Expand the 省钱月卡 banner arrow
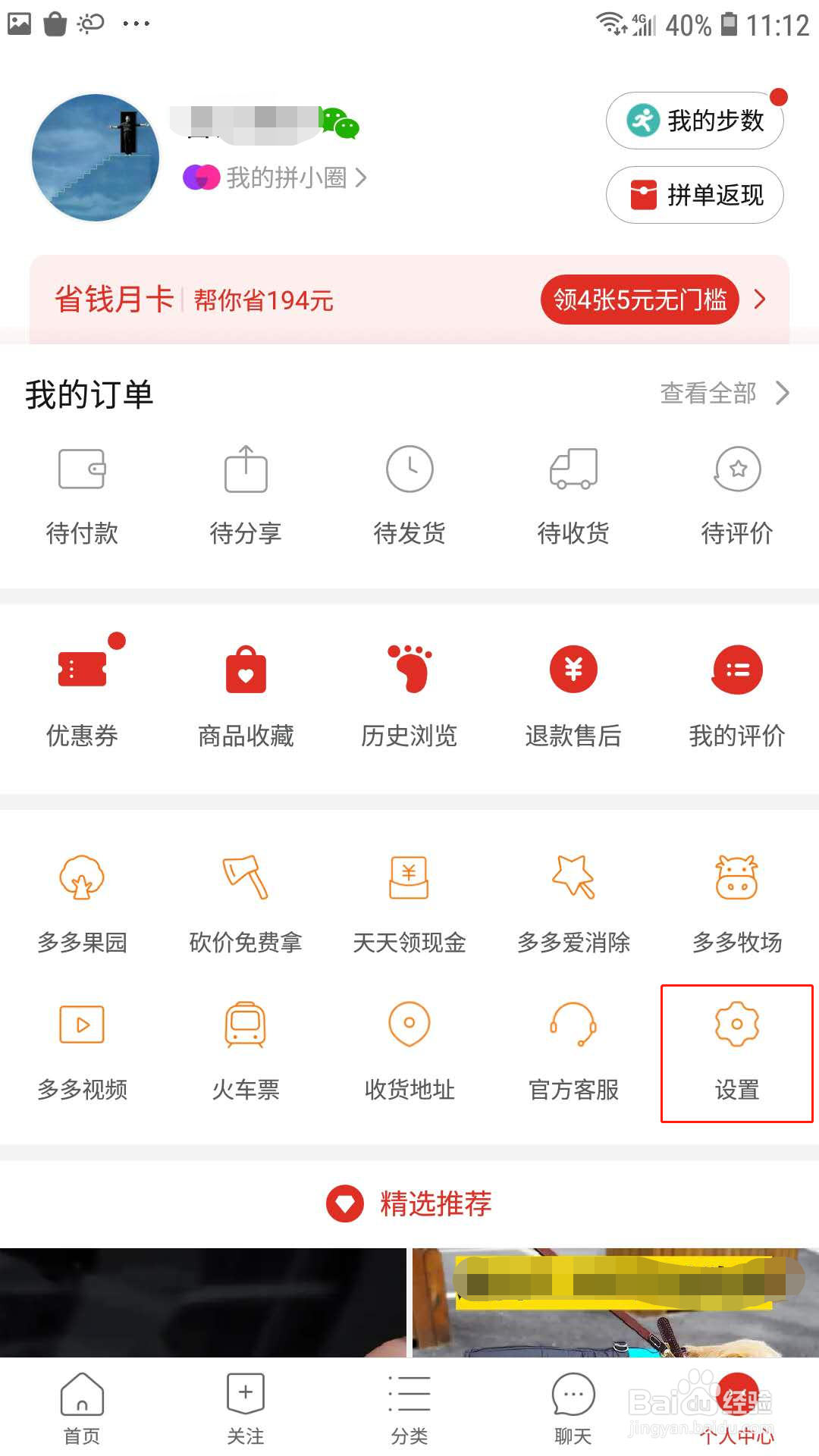The image size is (819, 1456). (761, 300)
